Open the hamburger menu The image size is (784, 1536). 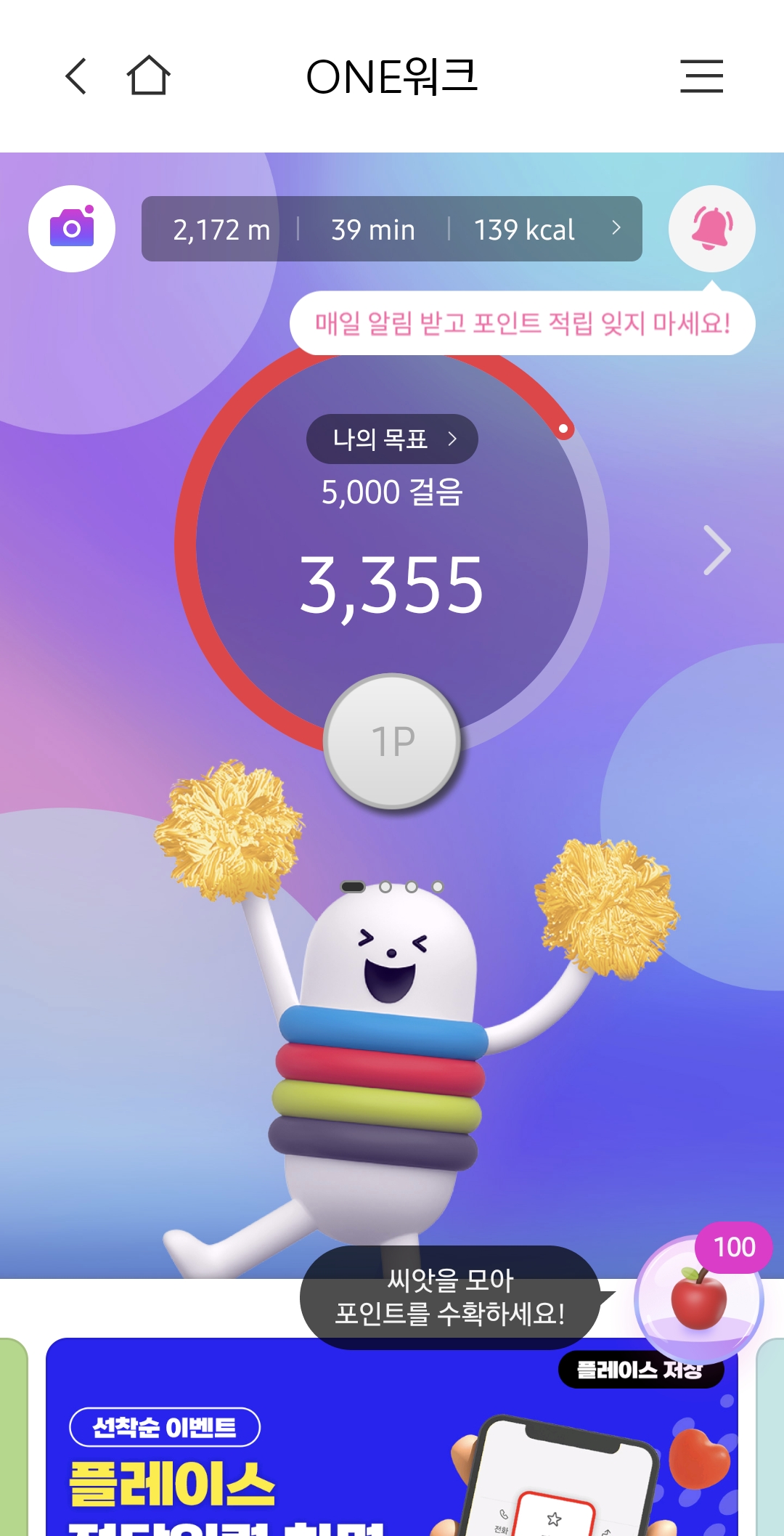(x=701, y=76)
